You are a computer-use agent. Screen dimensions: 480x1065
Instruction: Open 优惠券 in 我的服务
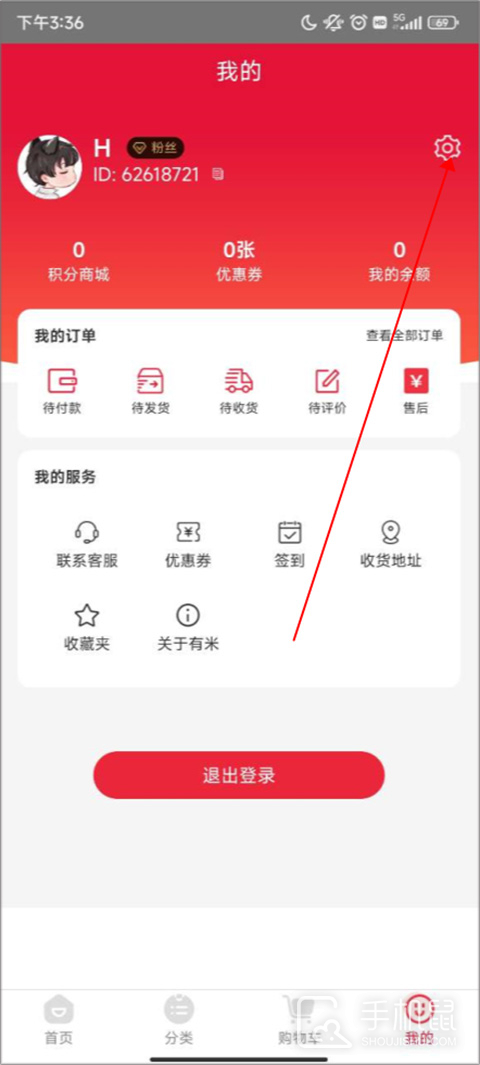pyautogui.click(x=188, y=545)
